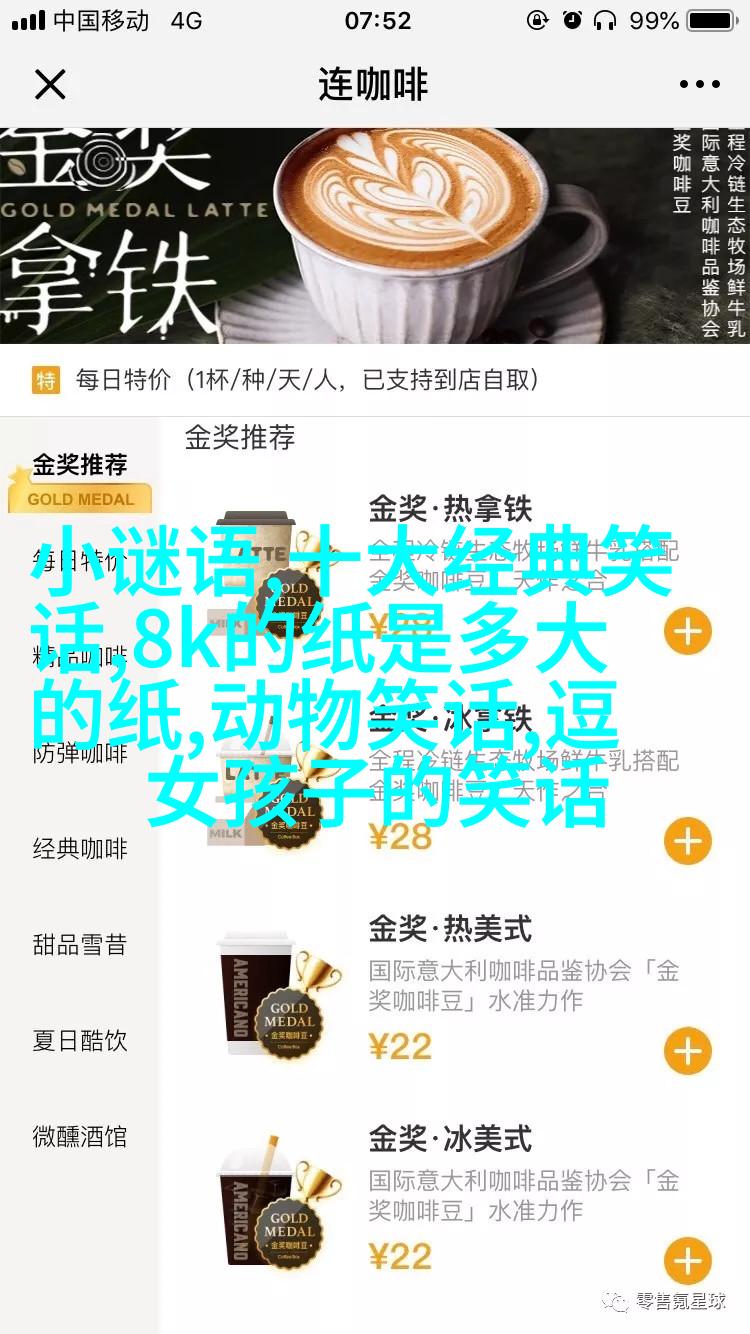This screenshot has width=750, height=1334.
Task: Add 金奖·热拿铁 to the cart
Action: pyautogui.click(x=687, y=632)
